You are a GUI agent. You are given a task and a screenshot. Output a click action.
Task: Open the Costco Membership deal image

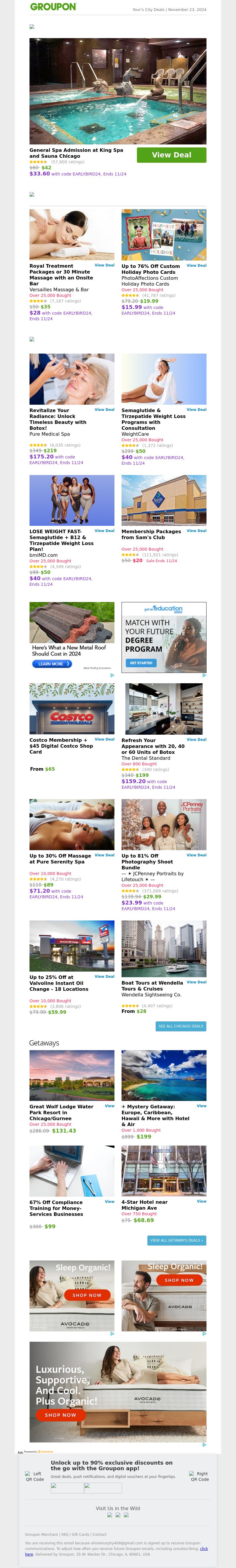[x=72, y=708]
